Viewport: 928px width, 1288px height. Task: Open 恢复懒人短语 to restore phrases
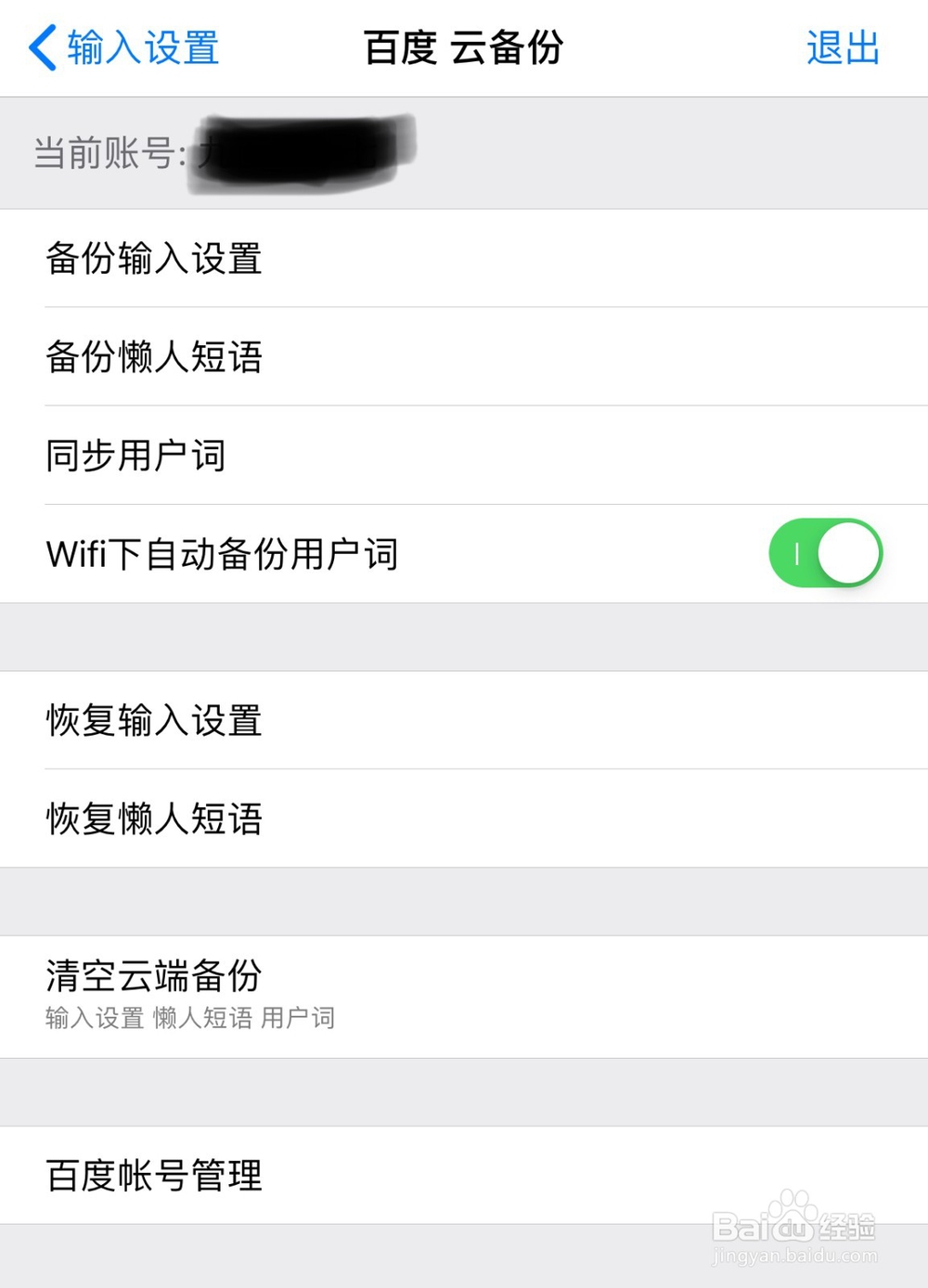(x=155, y=820)
